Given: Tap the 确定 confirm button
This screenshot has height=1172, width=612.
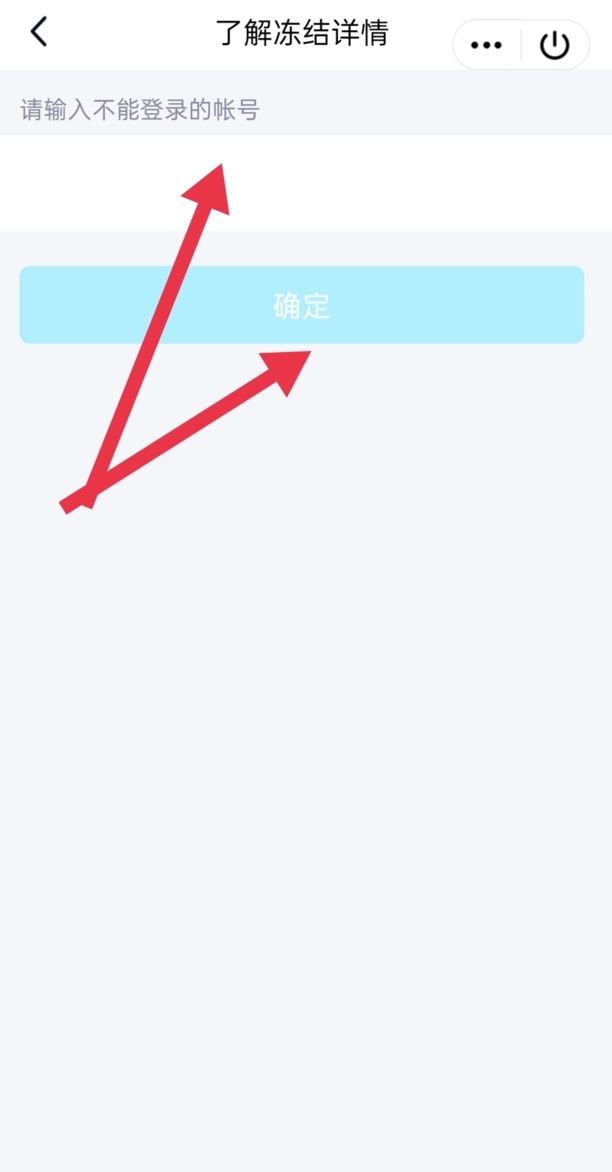Looking at the screenshot, I should pos(301,305).
